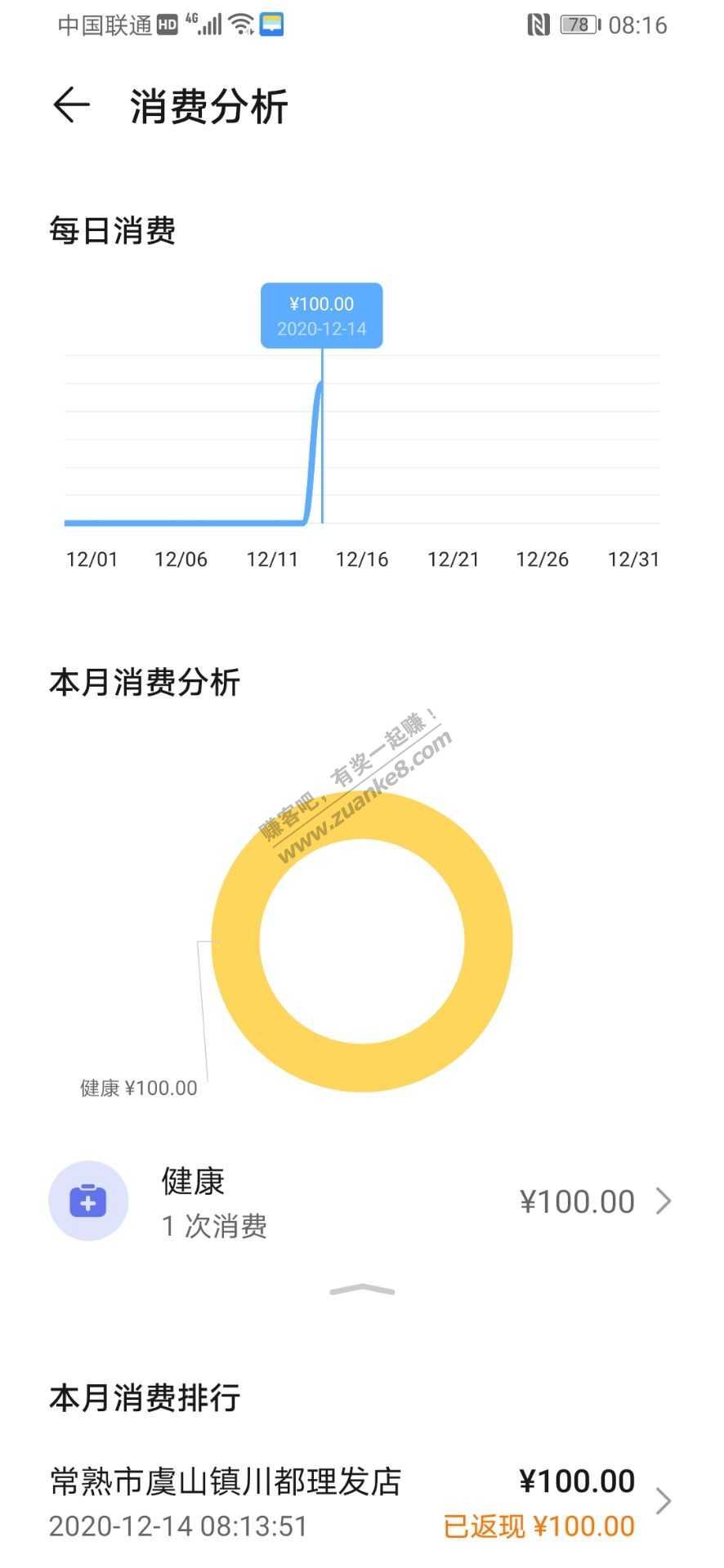Go back from 消费分析 page
This screenshot has width=724, height=1568.
71,105
